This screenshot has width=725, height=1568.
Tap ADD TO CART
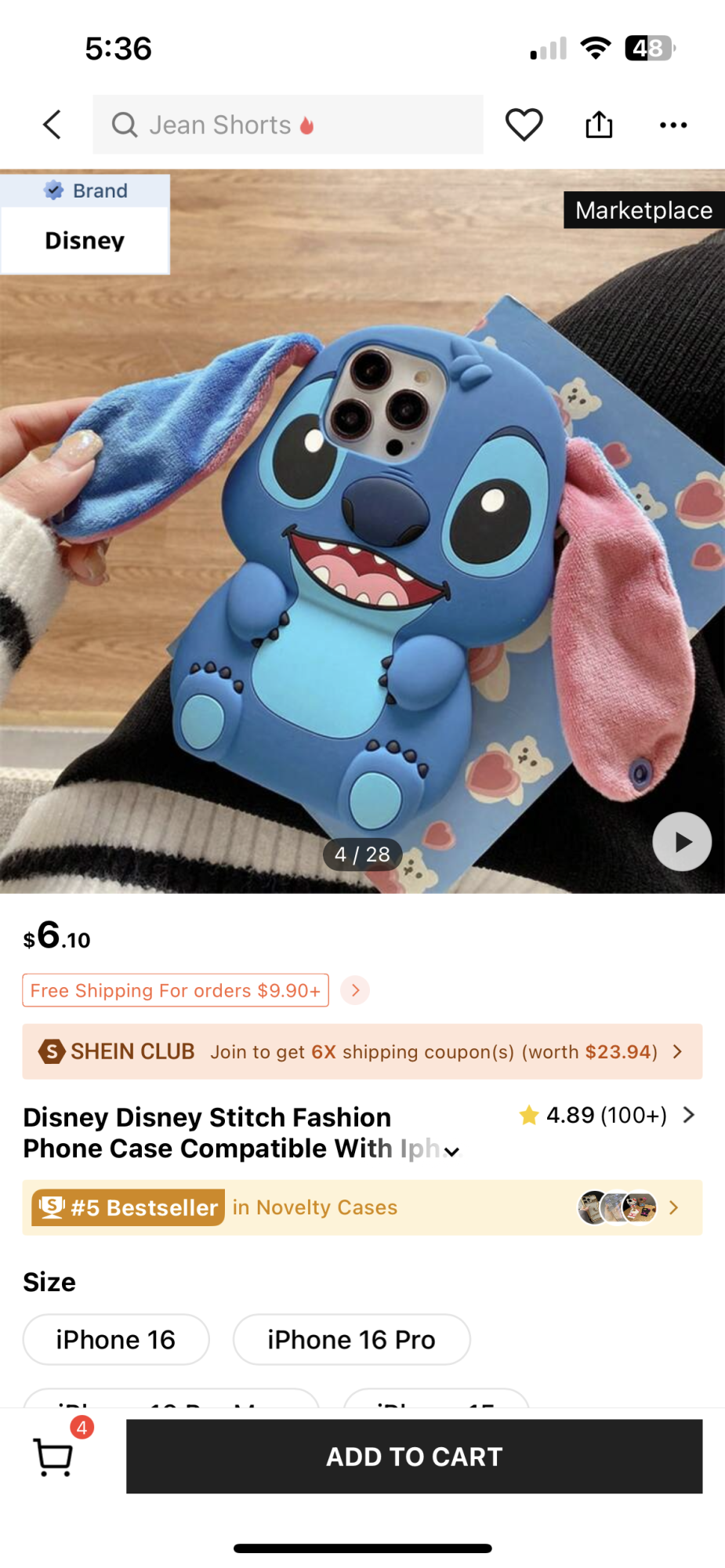click(x=414, y=1457)
